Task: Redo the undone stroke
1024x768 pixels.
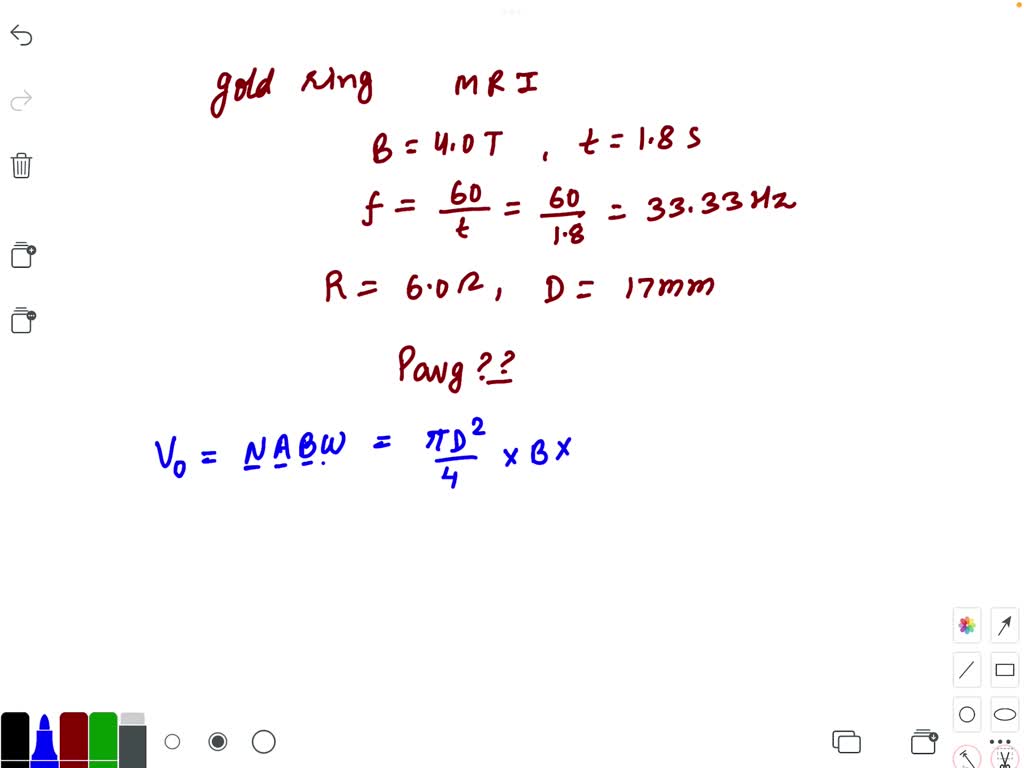Action: click(x=21, y=100)
